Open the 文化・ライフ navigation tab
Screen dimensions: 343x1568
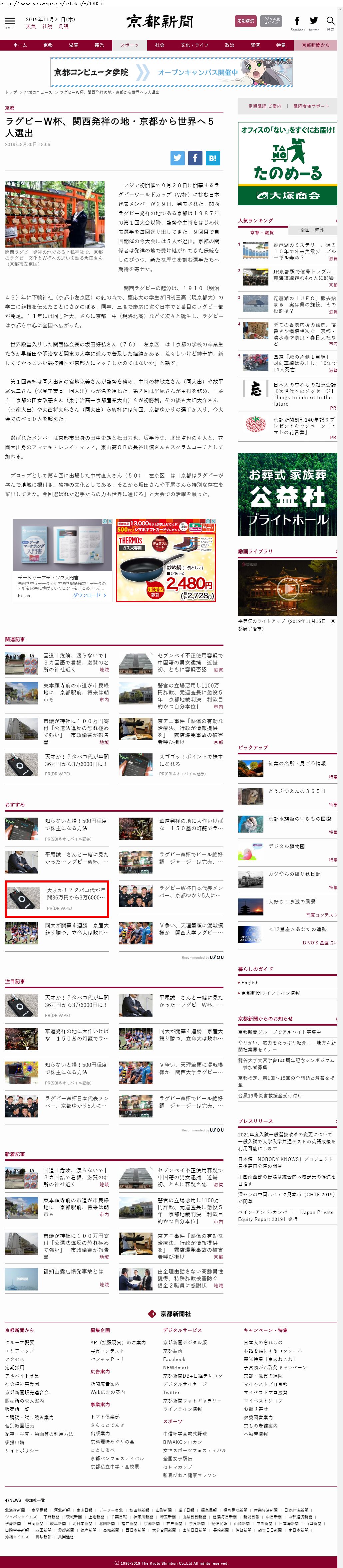point(194,45)
